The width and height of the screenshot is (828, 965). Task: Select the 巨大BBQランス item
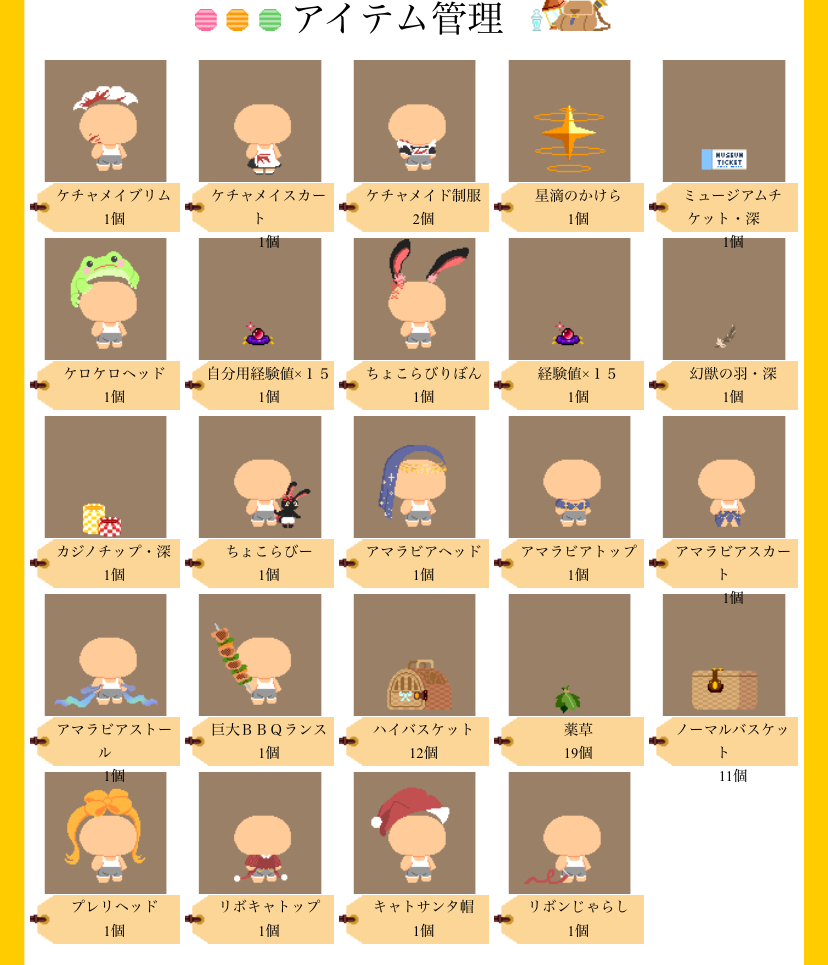260,655
